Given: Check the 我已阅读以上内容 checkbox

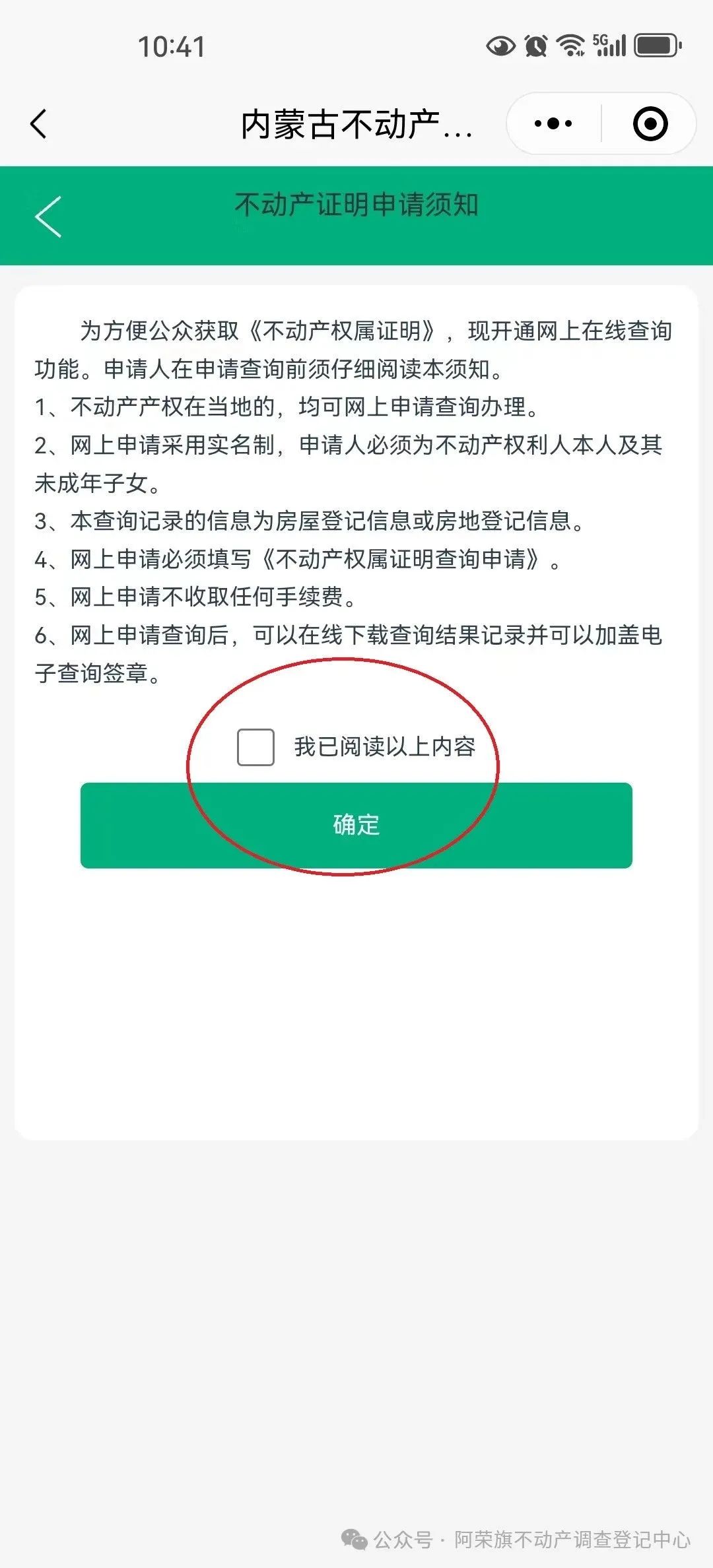Looking at the screenshot, I should [255, 747].
